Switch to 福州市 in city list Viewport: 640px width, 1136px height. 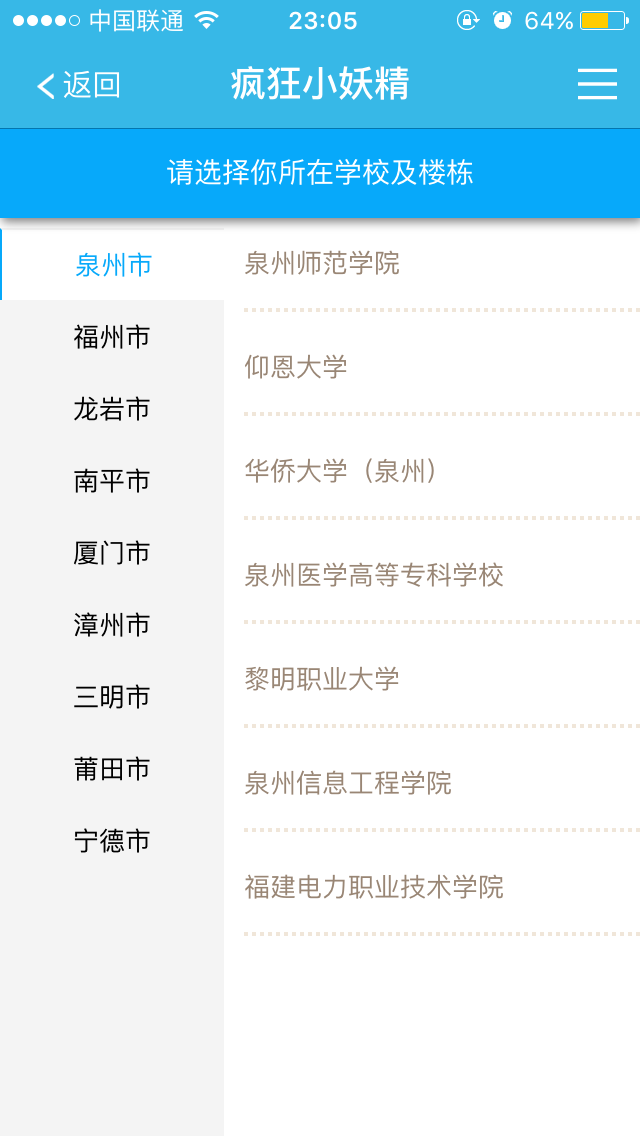point(112,337)
